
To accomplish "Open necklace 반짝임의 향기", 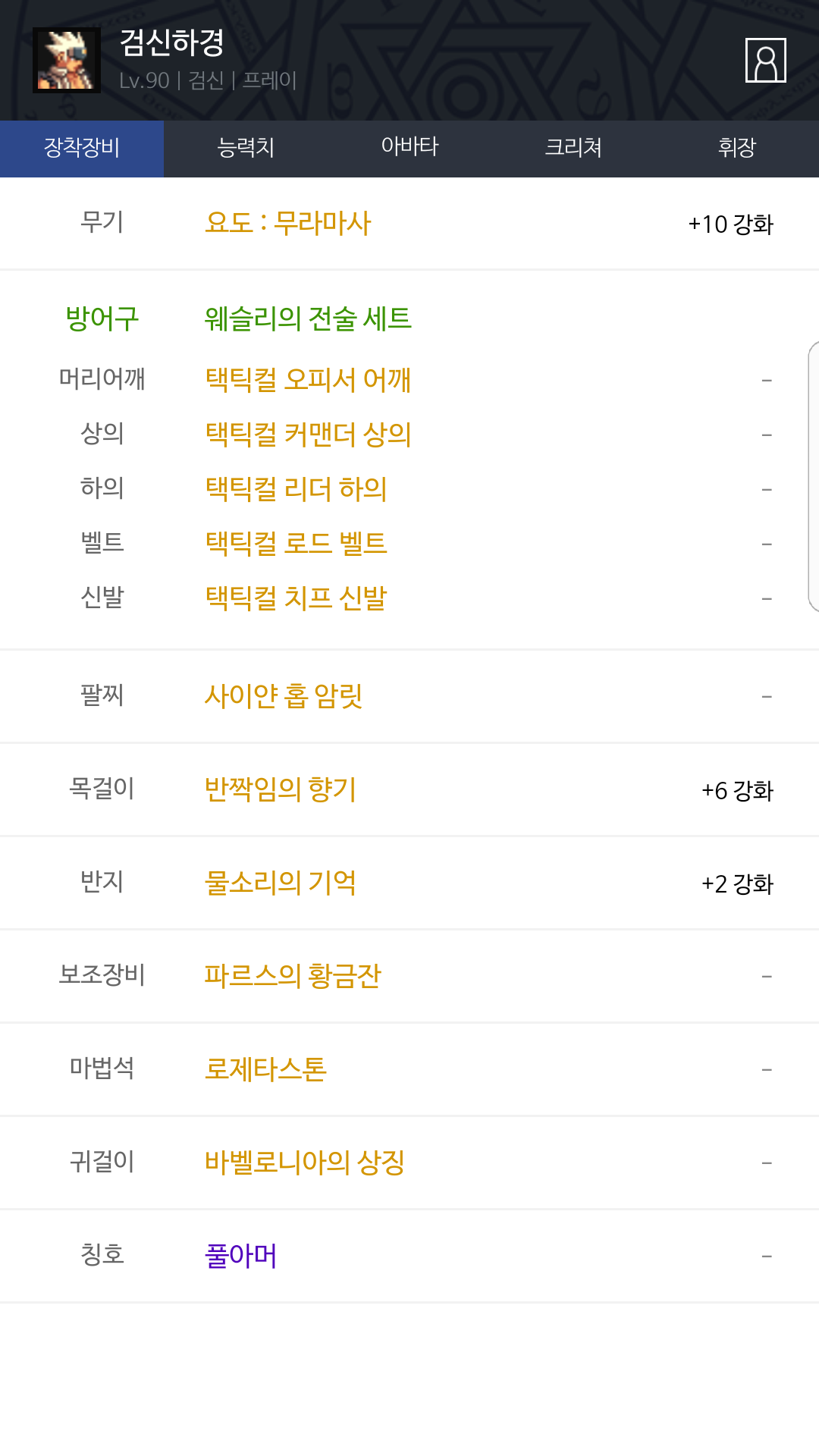I will 281,789.
